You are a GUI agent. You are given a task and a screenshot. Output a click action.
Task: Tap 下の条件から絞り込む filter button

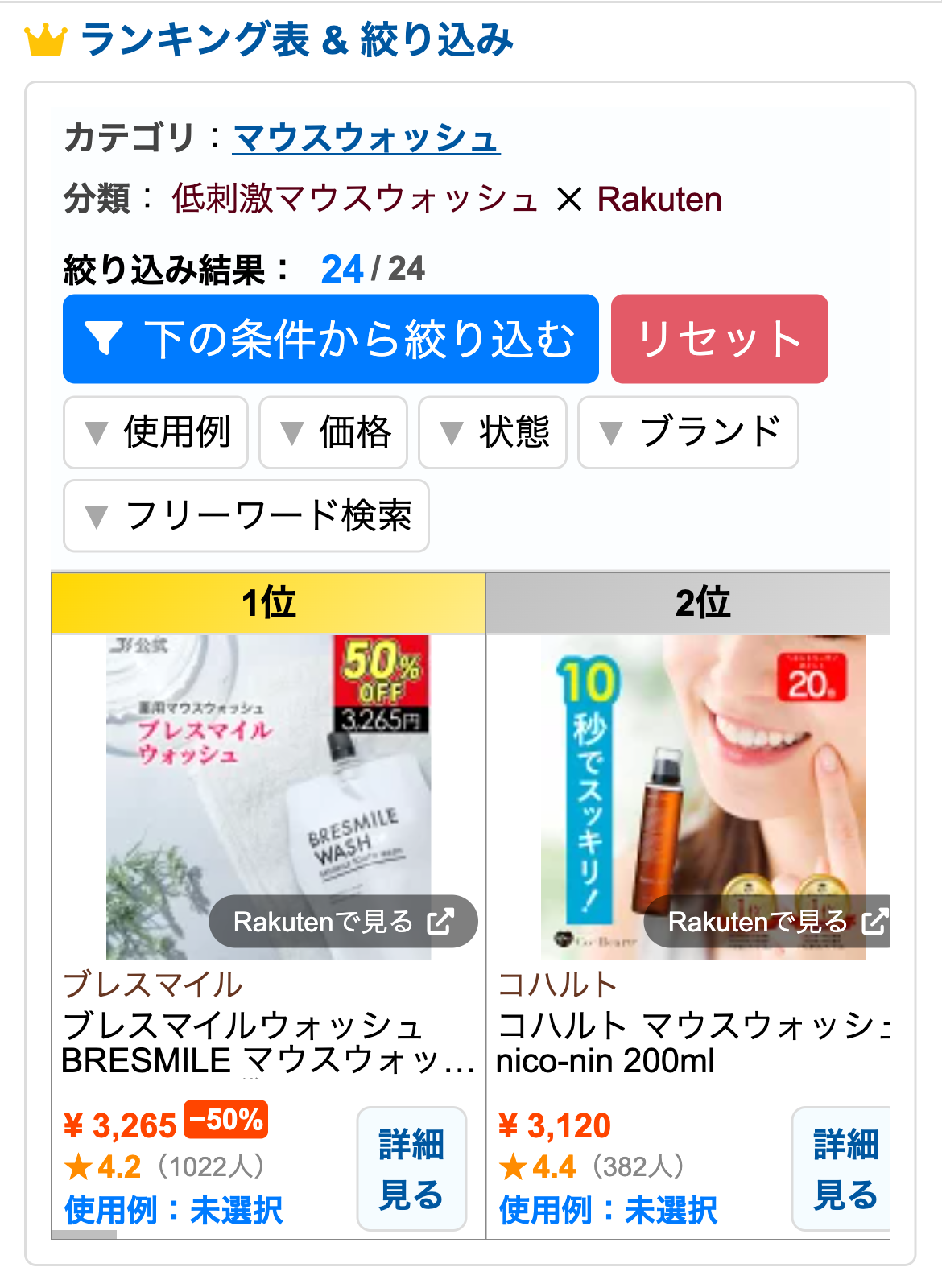(331, 339)
